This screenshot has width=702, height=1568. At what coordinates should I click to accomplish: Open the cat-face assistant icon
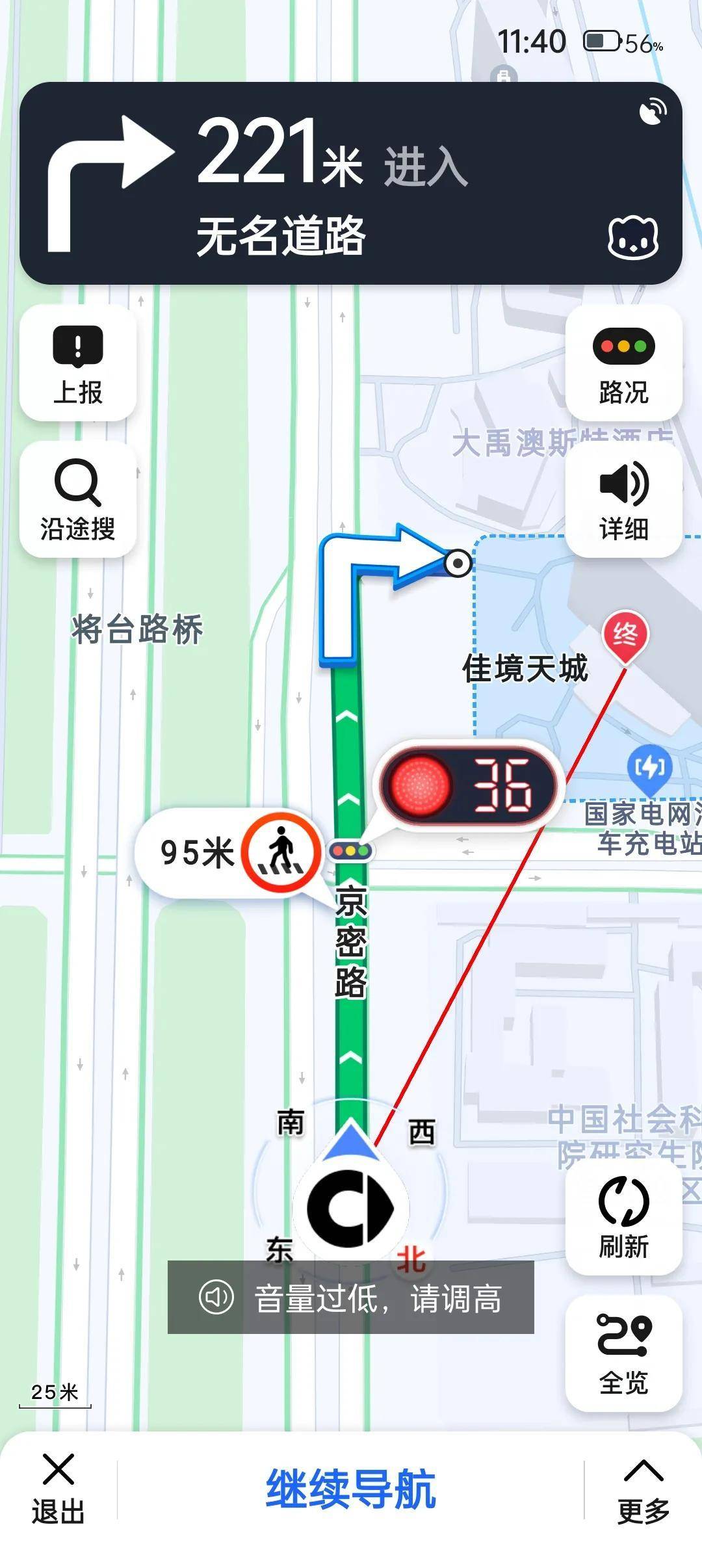[x=632, y=238]
